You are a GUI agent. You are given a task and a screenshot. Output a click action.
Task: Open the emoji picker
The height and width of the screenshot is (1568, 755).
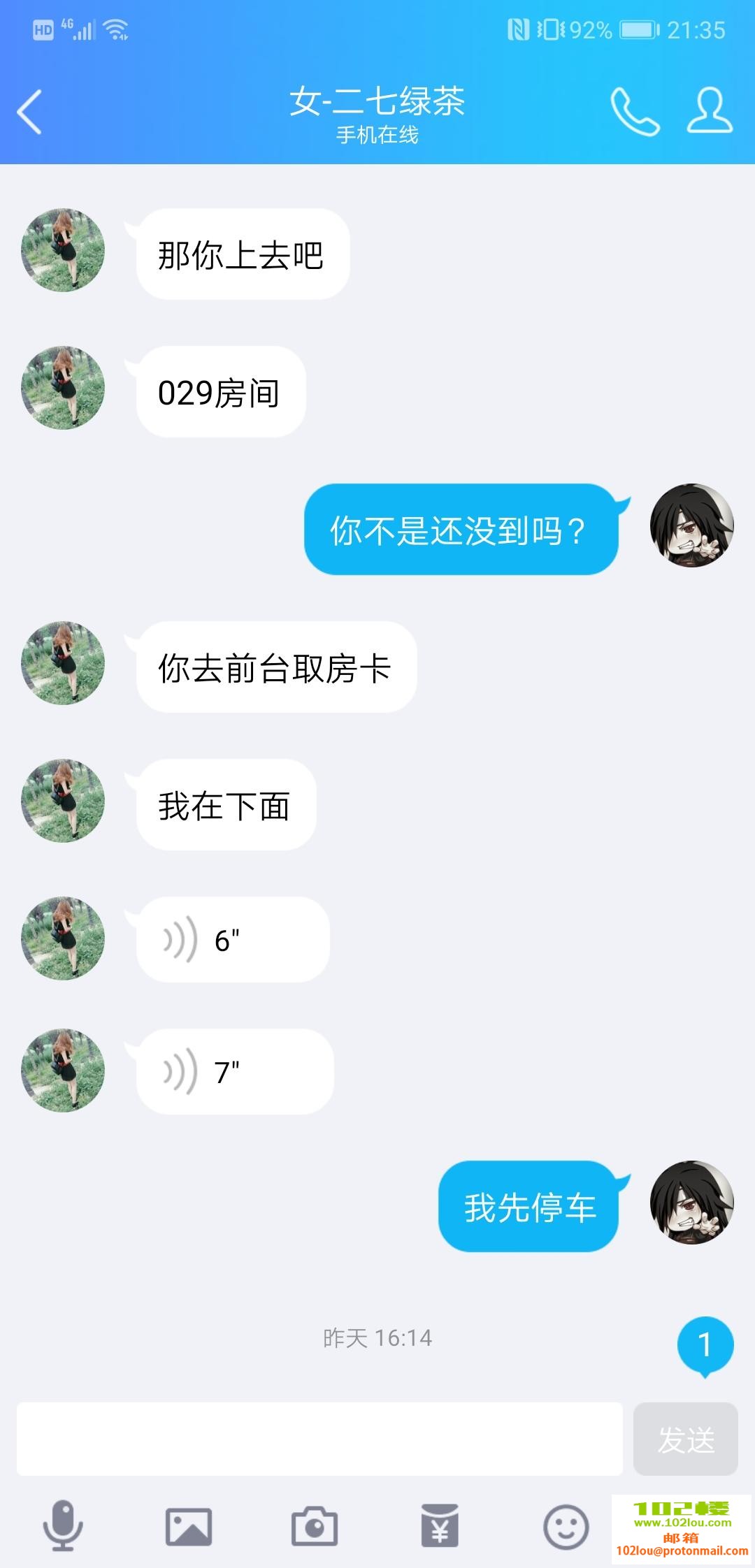(566, 1526)
